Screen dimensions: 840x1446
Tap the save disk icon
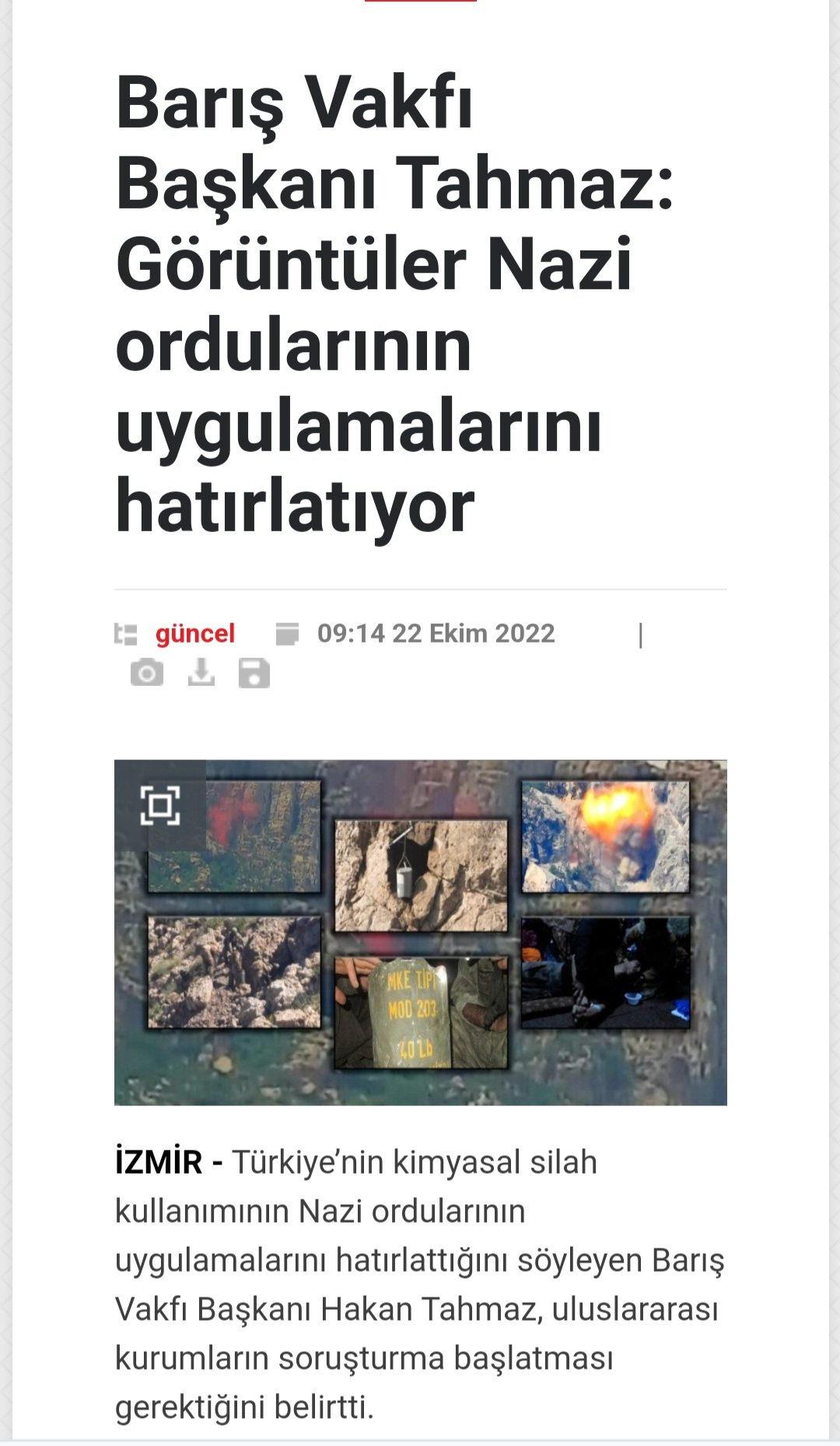pos(254,674)
